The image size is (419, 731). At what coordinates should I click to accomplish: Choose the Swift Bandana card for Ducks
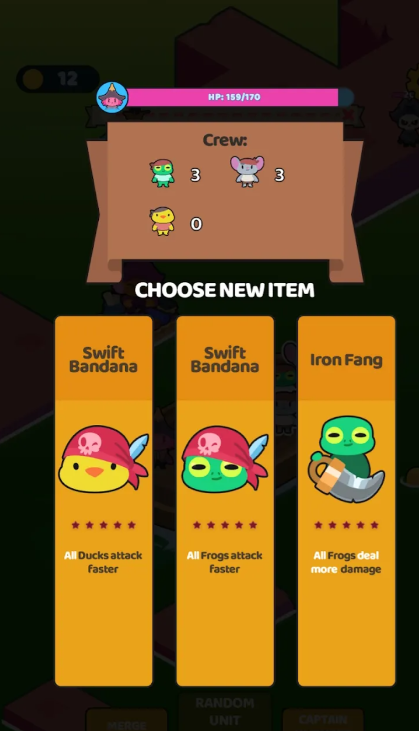(x=103, y=501)
